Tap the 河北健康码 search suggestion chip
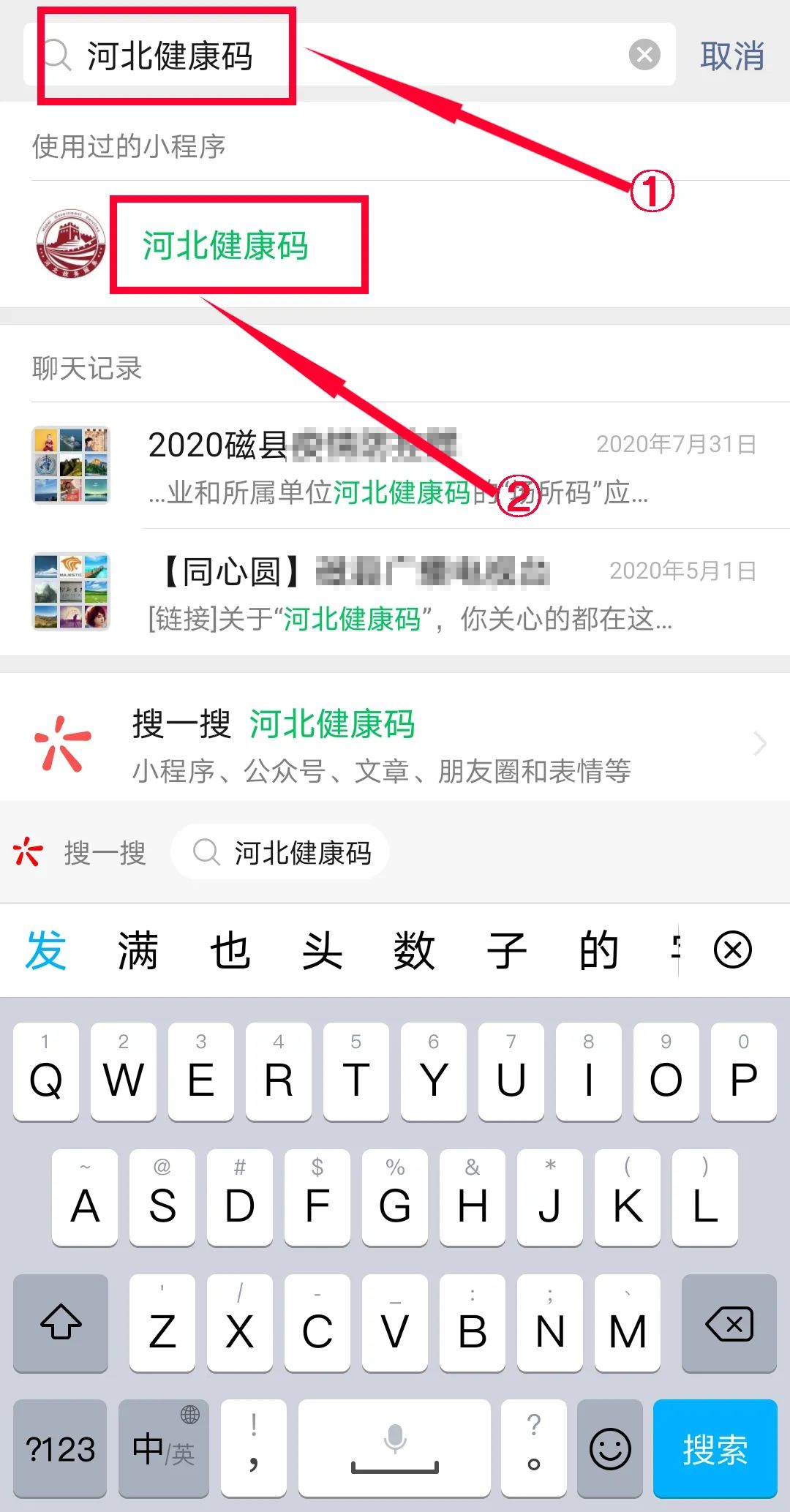Image resolution: width=790 pixels, height=1512 pixels. pos(281,853)
